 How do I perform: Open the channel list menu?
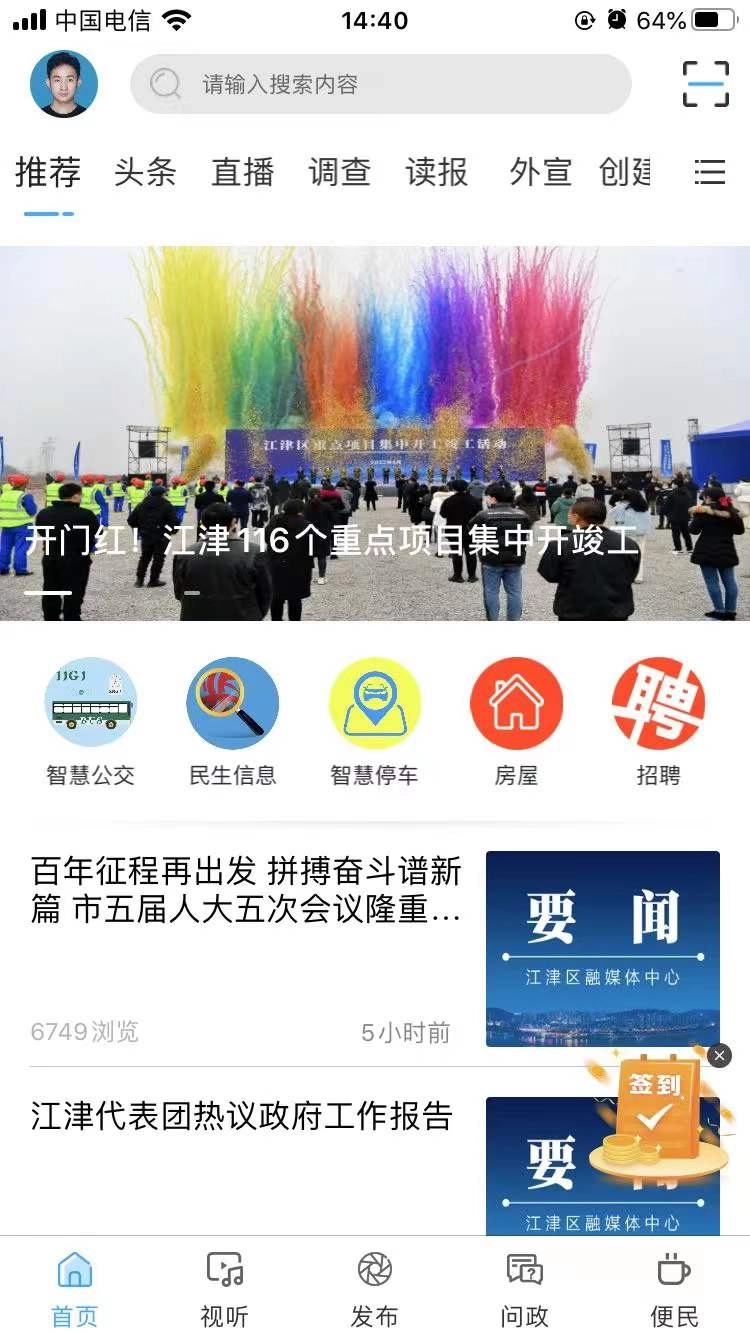click(710, 172)
